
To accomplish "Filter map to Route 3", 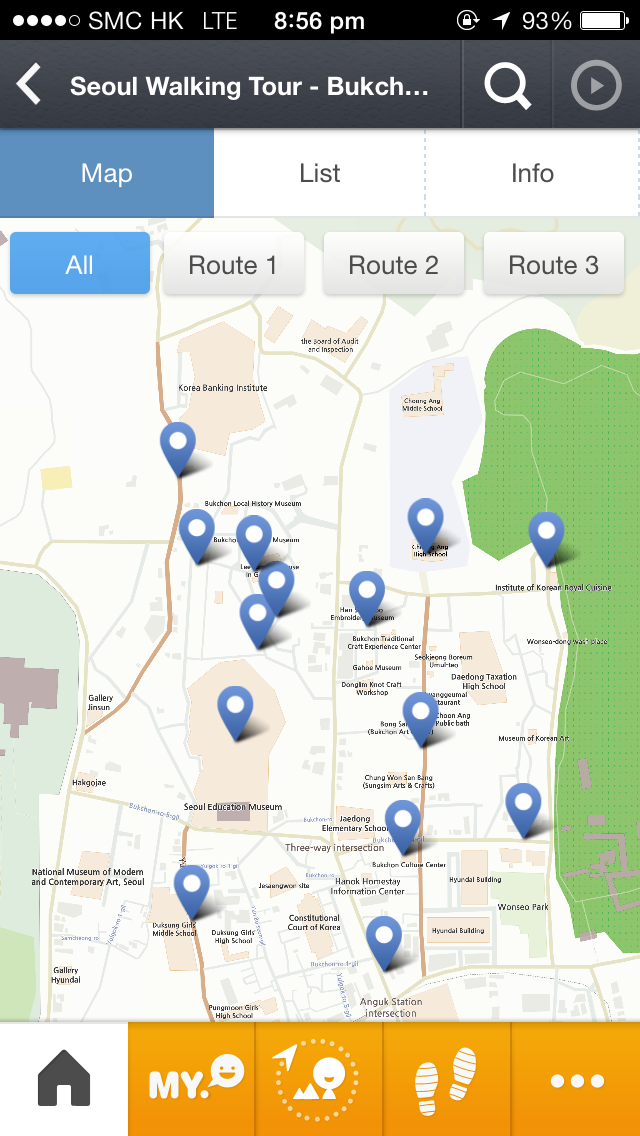I will (x=554, y=264).
